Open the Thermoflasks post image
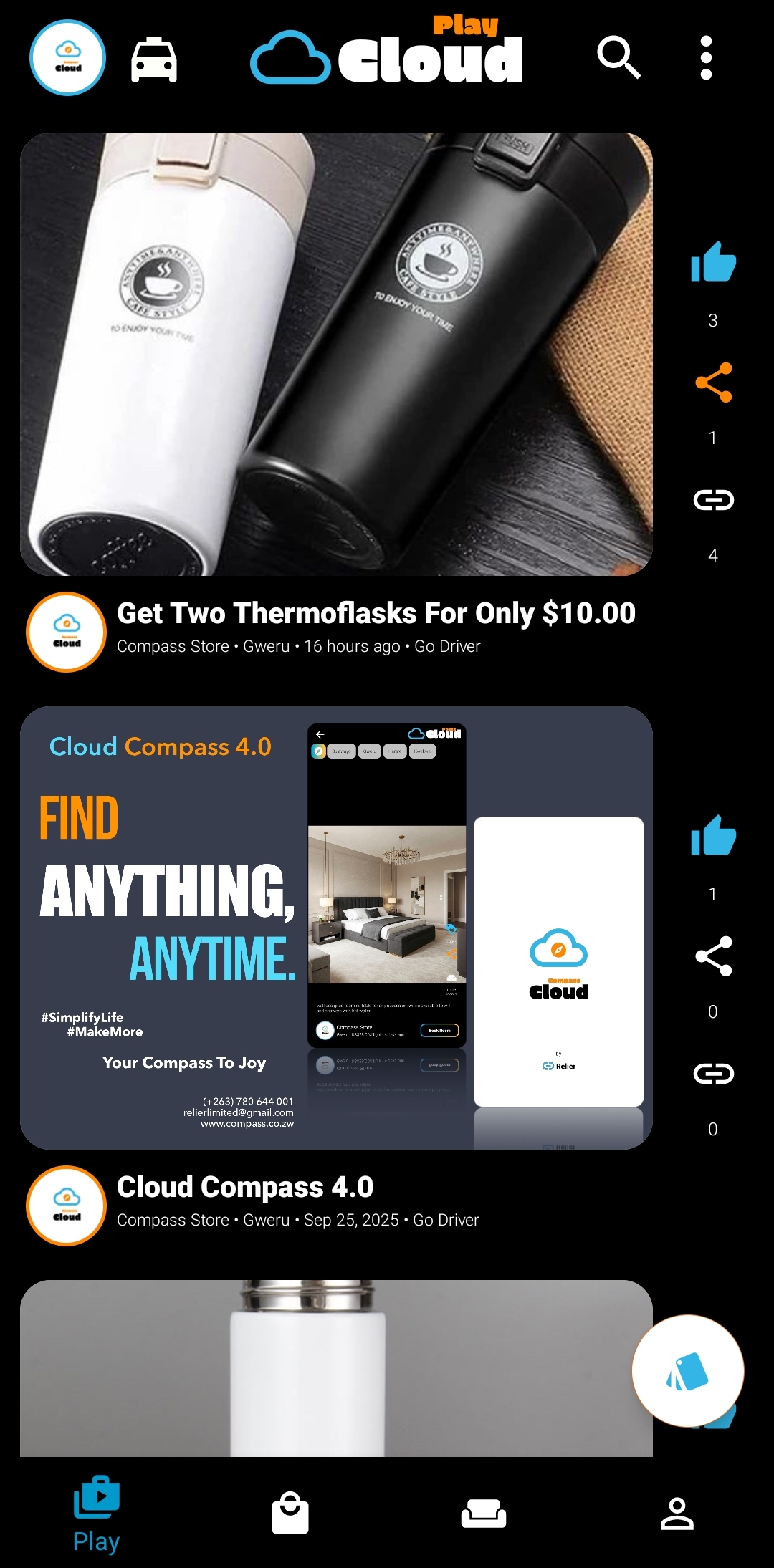This screenshot has height=1568, width=774. pos(336,354)
